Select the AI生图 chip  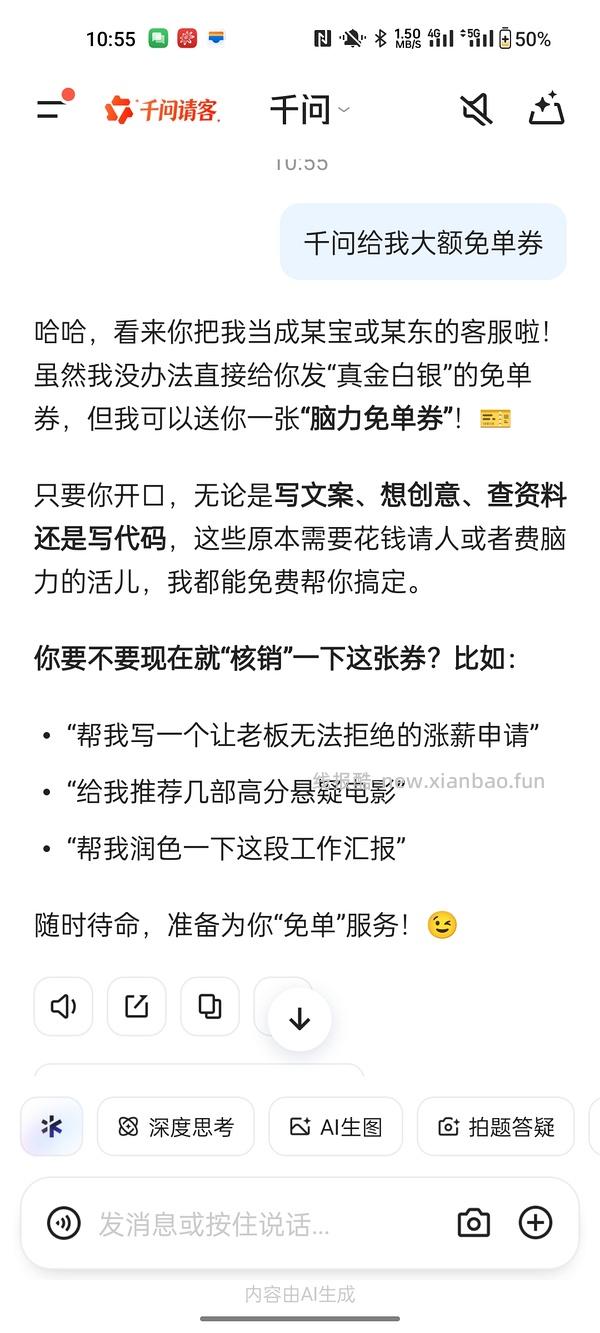tap(336, 1127)
